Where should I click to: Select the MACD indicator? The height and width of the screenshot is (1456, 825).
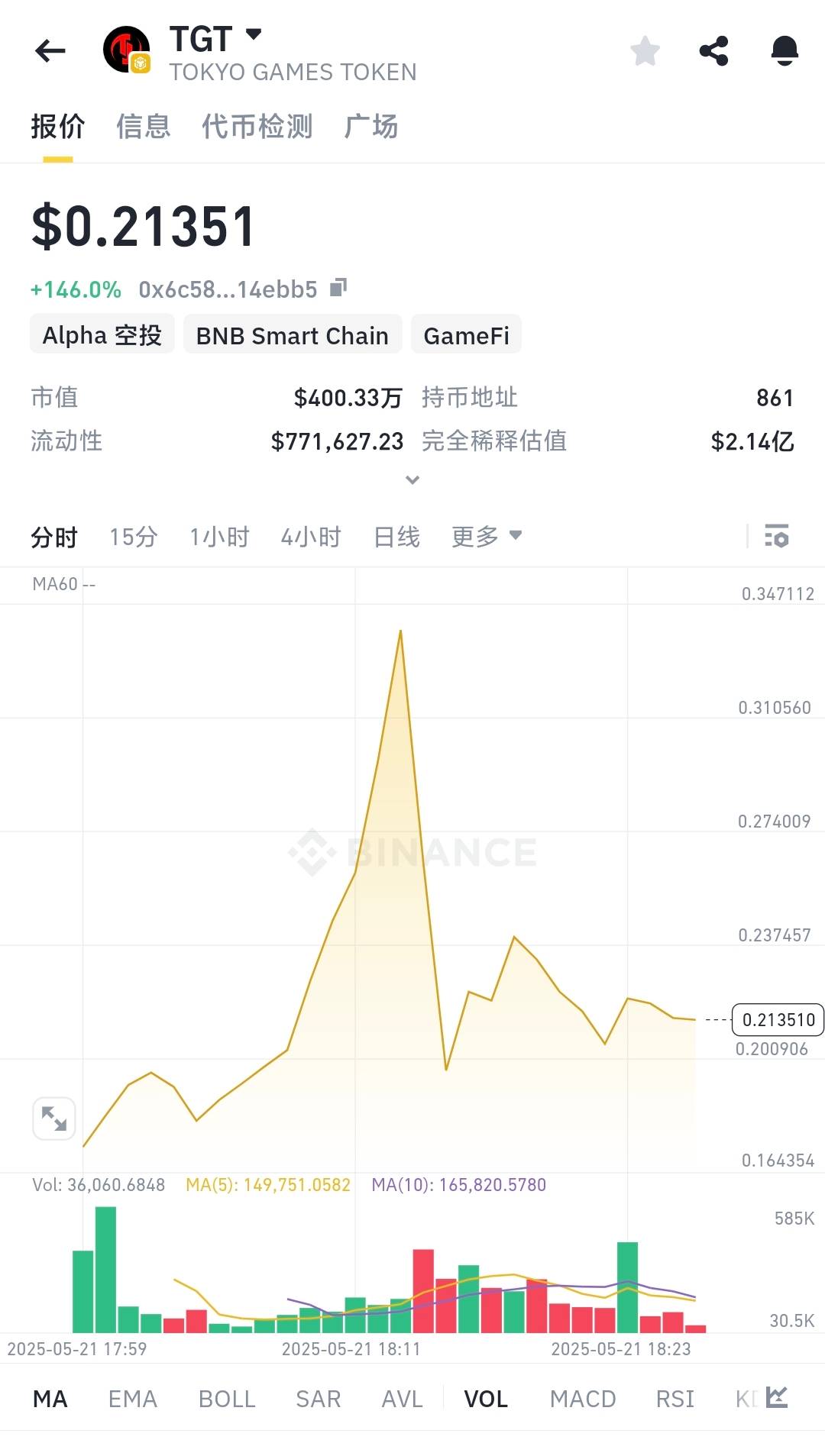click(582, 1399)
